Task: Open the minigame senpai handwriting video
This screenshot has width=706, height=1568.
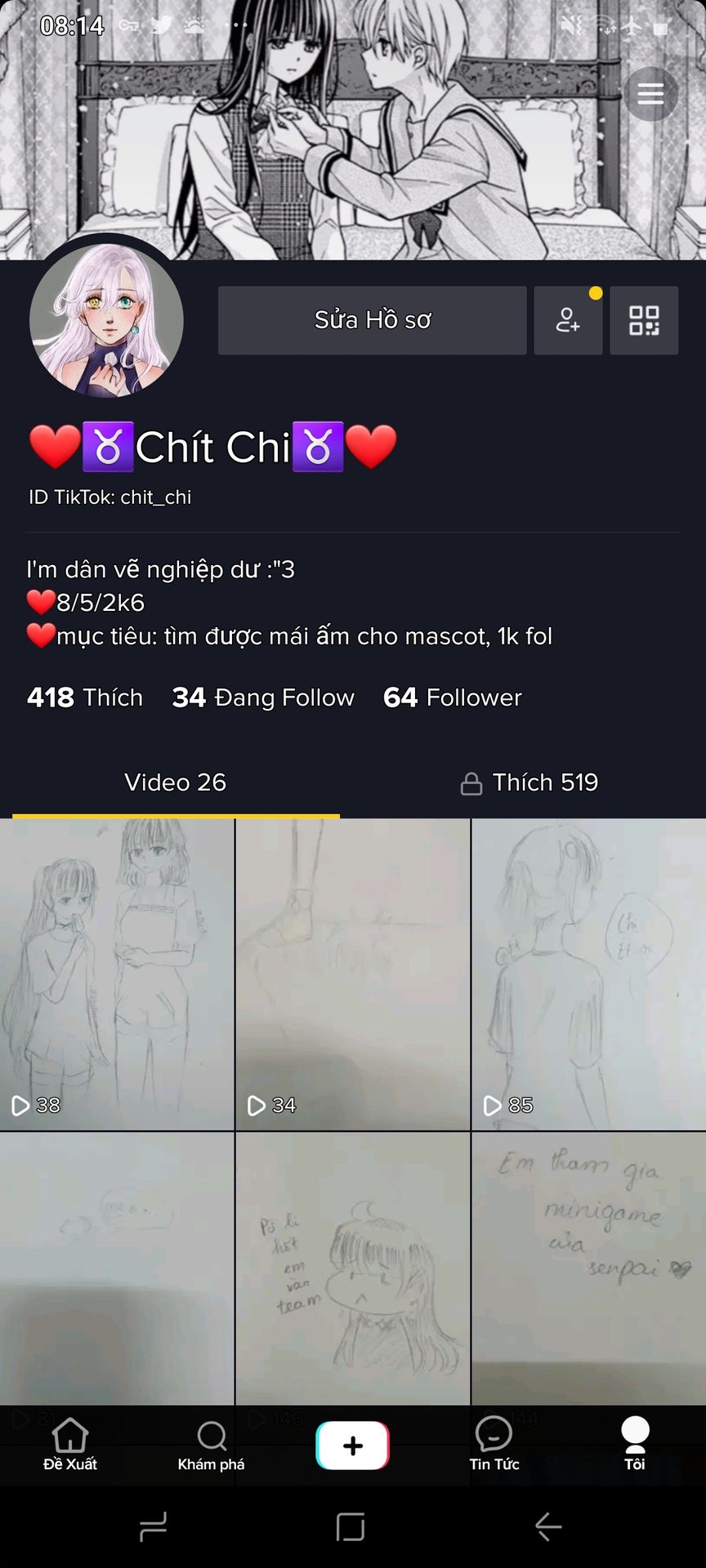Action: point(589,1266)
